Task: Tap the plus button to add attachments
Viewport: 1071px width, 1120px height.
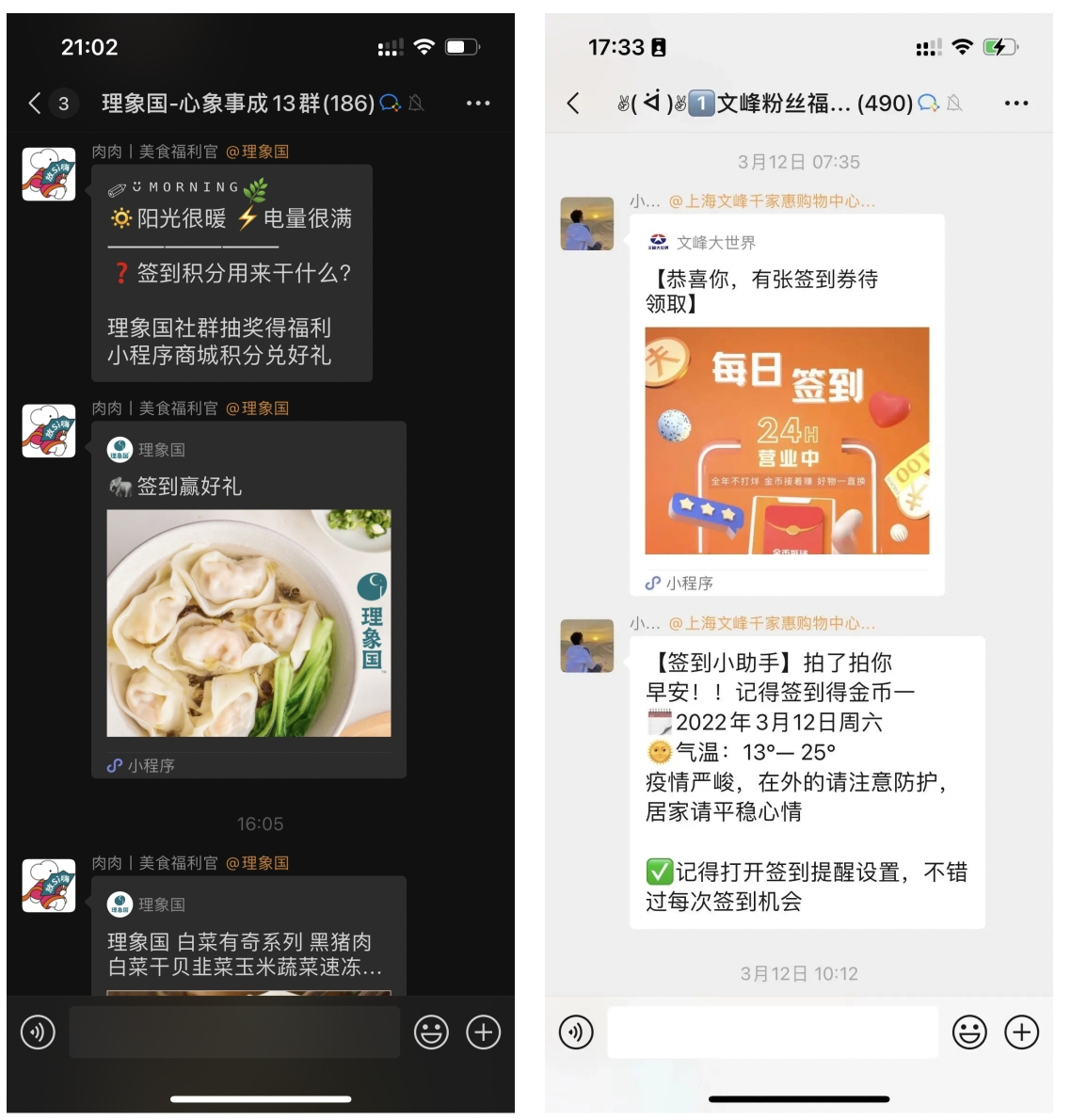Action: 483,1032
